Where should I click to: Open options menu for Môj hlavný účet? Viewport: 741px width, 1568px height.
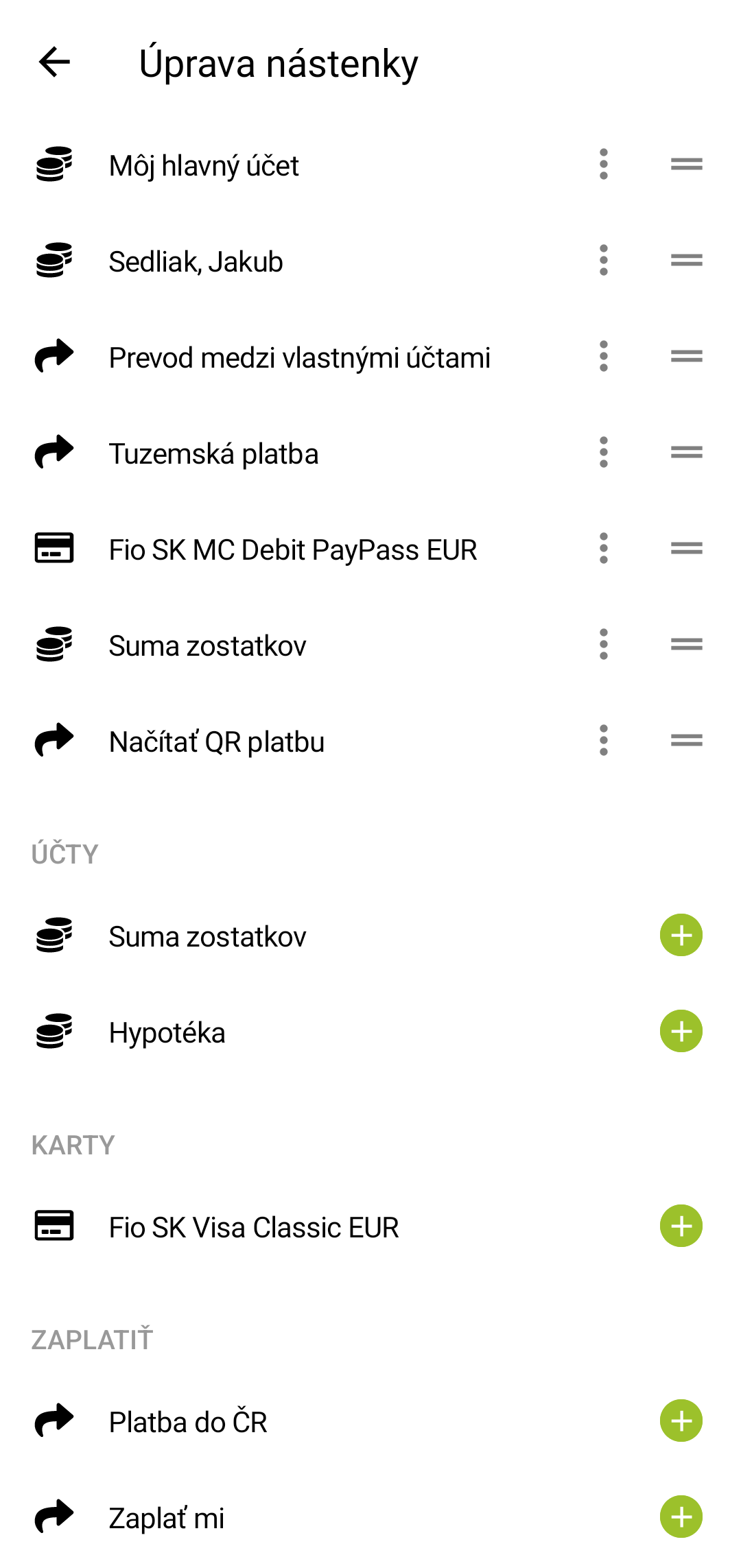[604, 165]
